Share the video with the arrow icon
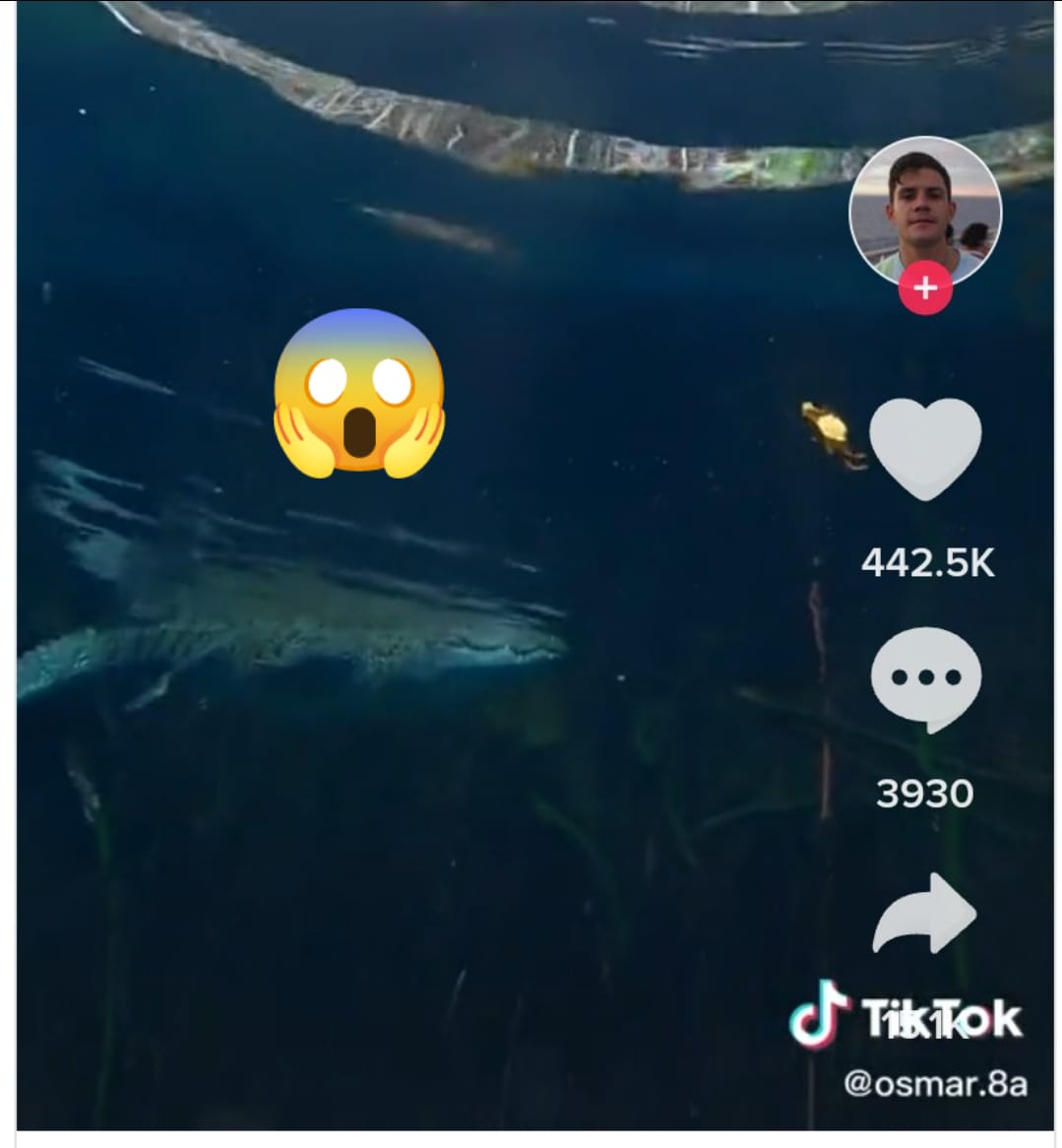This screenshot has height=1148, width=1062. click(925, 916)
